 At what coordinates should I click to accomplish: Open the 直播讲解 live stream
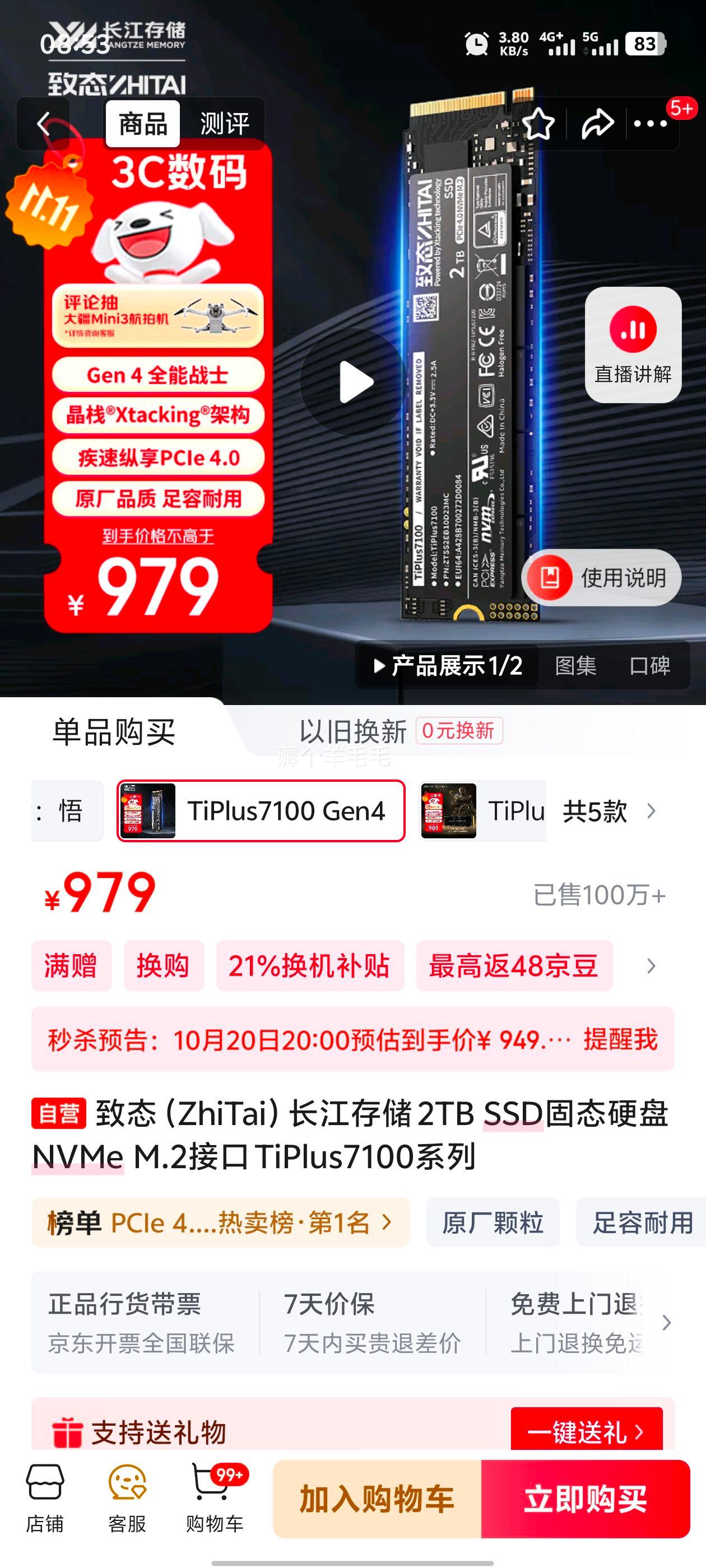pyautogui.click(x=632, y=344)
